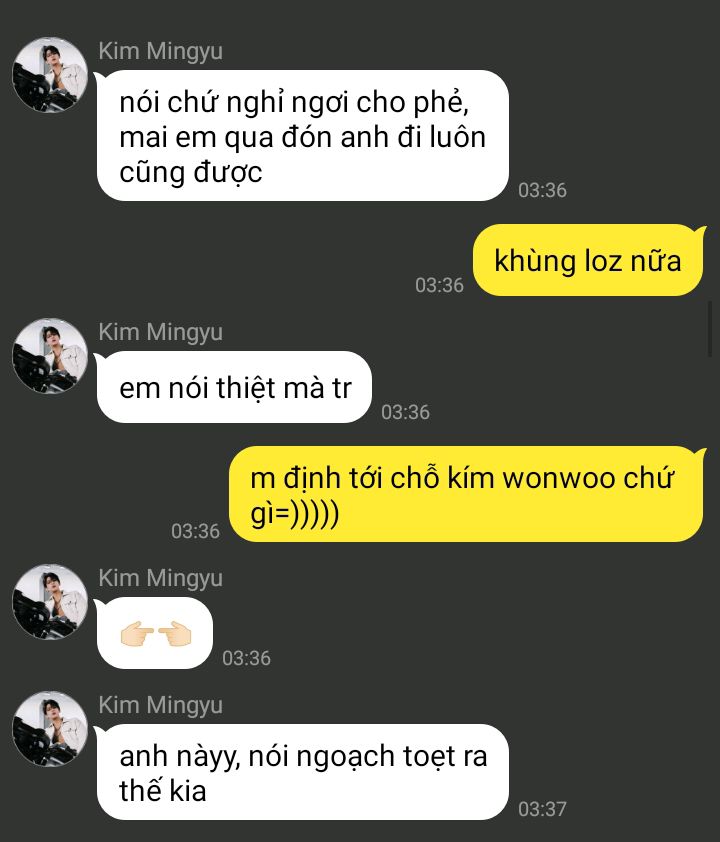Open profile picture beside 'anh nàyy, nói ngoạch toẹt' message
The height and width of the screenshot is (842, 720).
[50, 729]
